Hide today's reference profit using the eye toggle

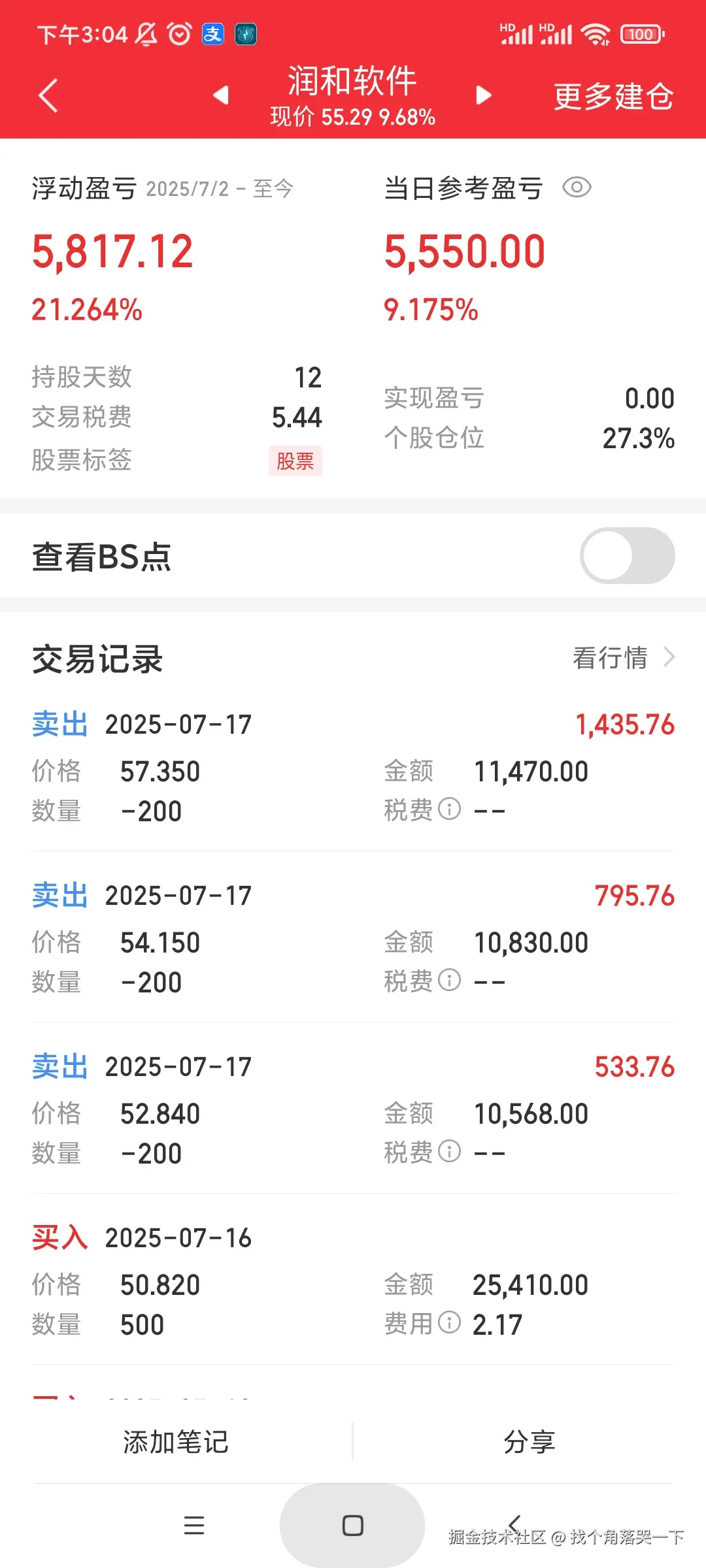pos(578,187)
